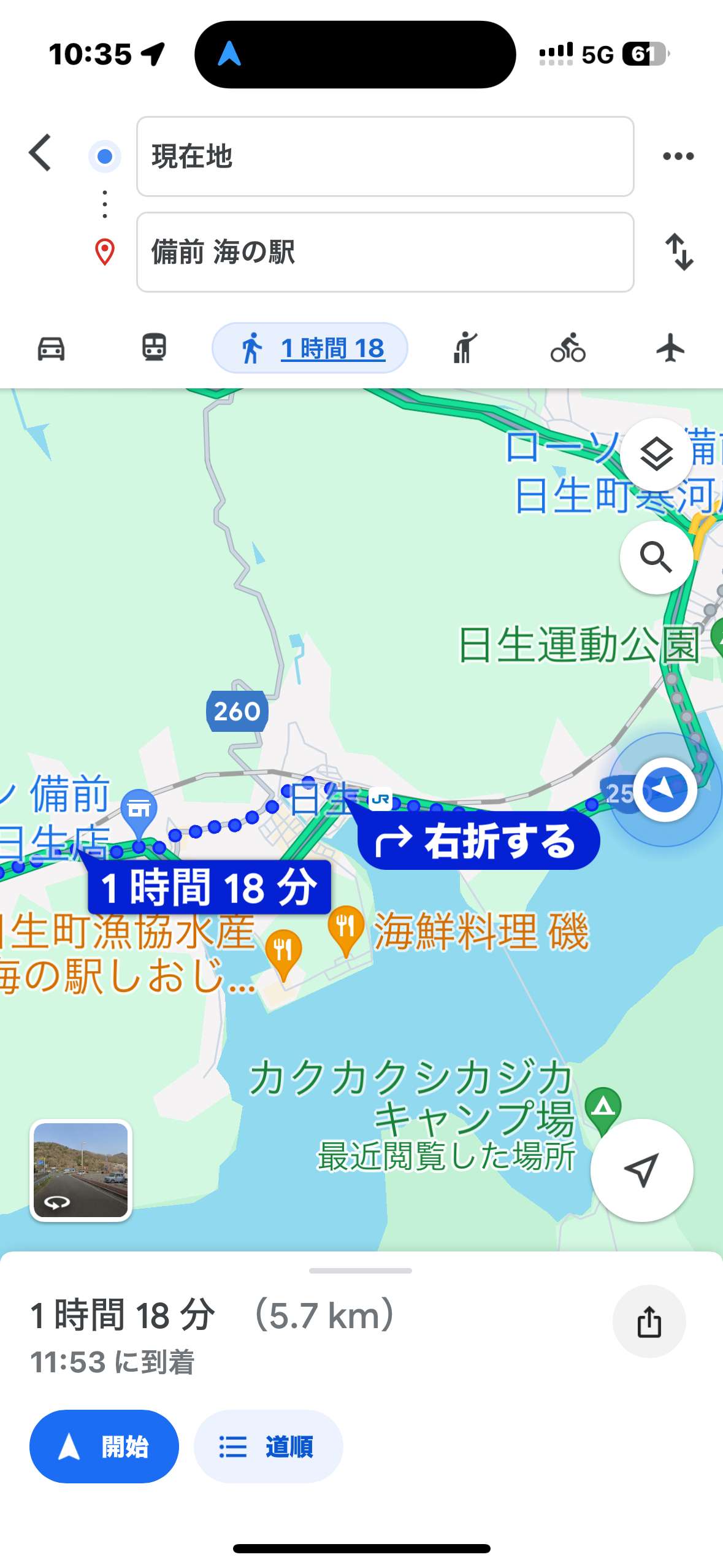Start navigation with 開始 button
Screen dimensions: 723x1568
click(x=104, y=1446)
